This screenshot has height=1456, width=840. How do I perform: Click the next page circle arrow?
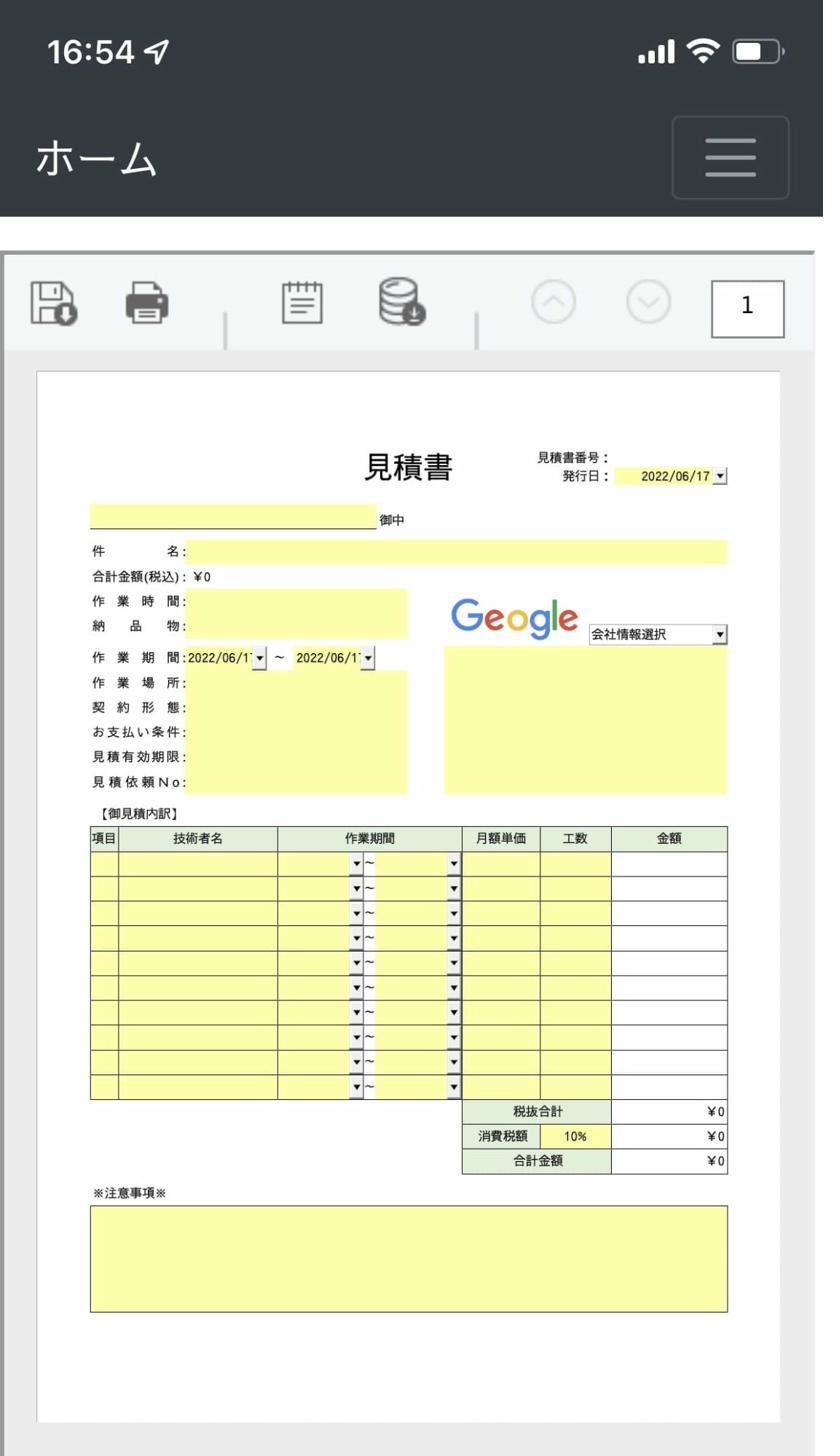648,301
